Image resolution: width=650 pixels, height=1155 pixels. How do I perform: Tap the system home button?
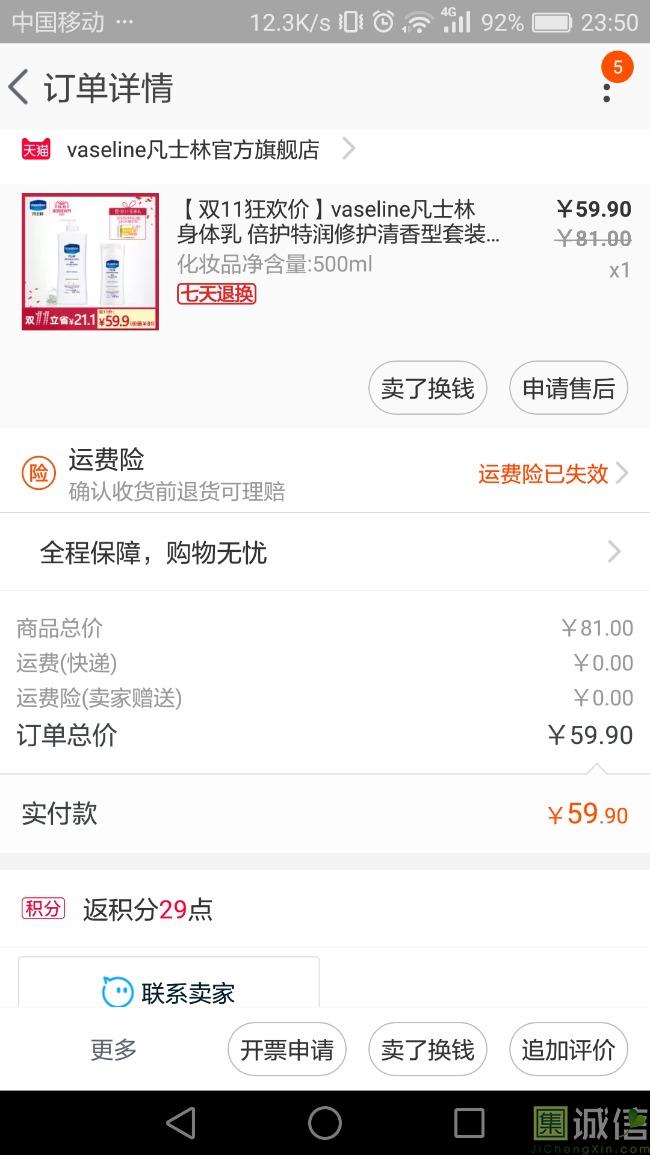325,1123
